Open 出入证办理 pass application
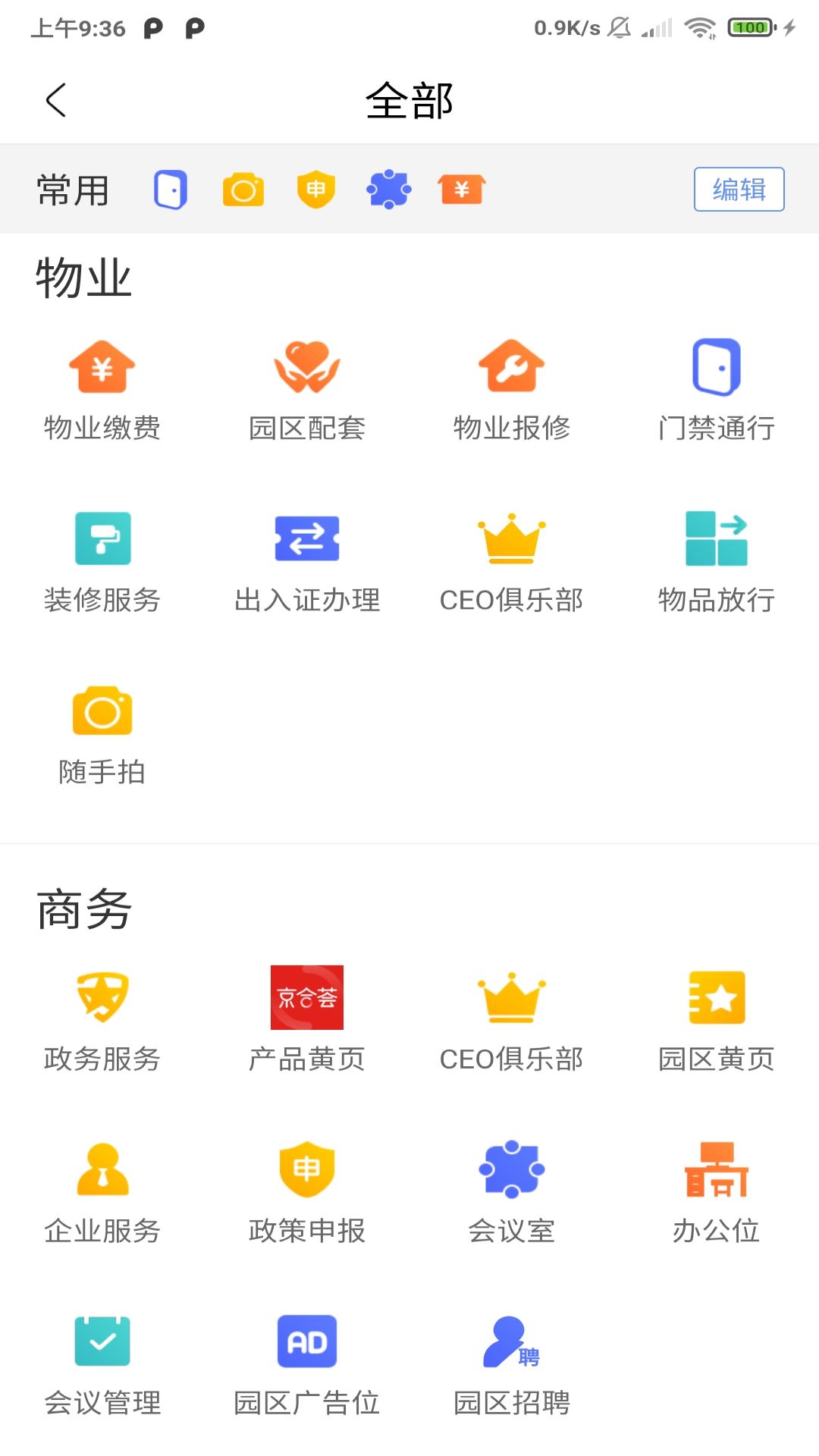This screenshot has height=1456, width=819. (307, 560)
